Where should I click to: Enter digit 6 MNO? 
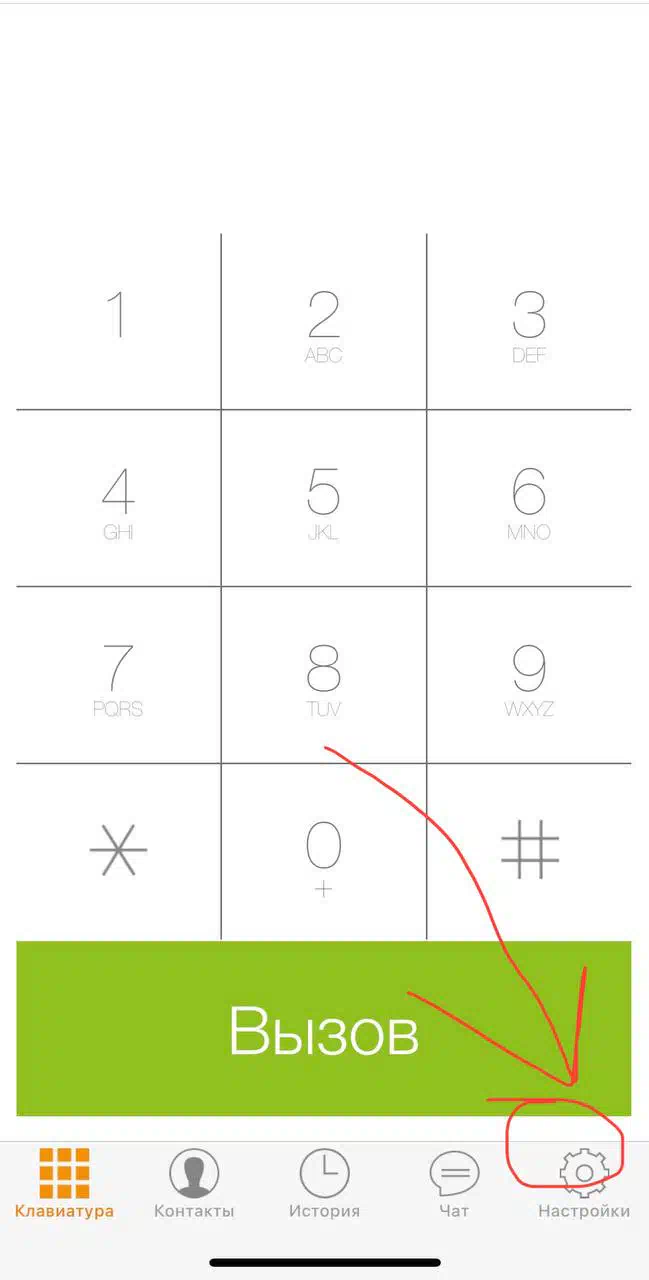529,498
